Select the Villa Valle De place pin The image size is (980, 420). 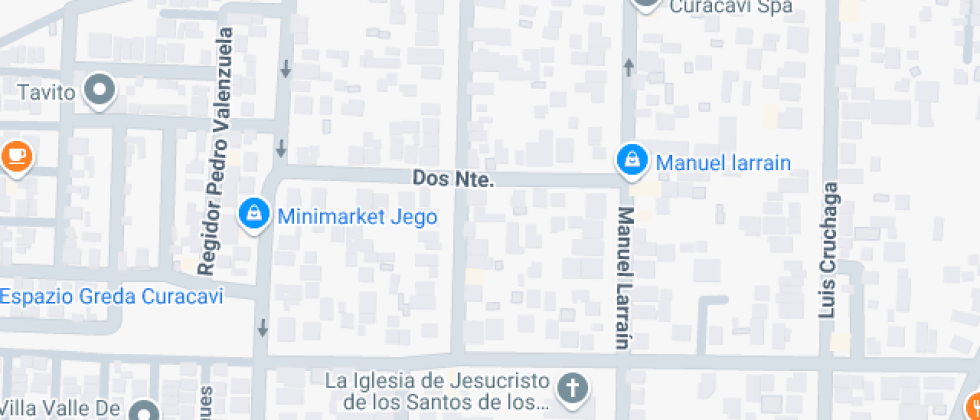[146, 411]
